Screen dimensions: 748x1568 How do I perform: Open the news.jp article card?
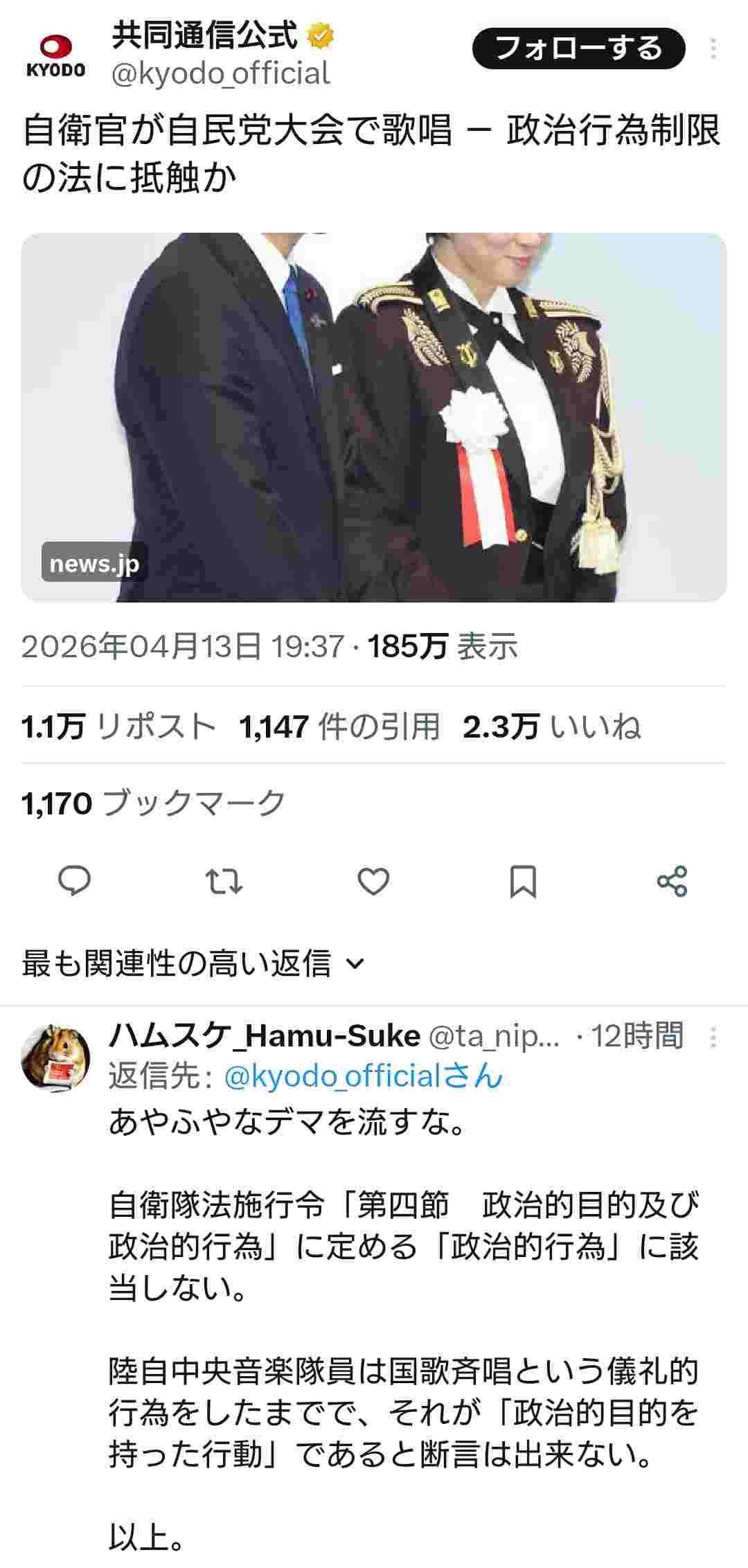373,417
